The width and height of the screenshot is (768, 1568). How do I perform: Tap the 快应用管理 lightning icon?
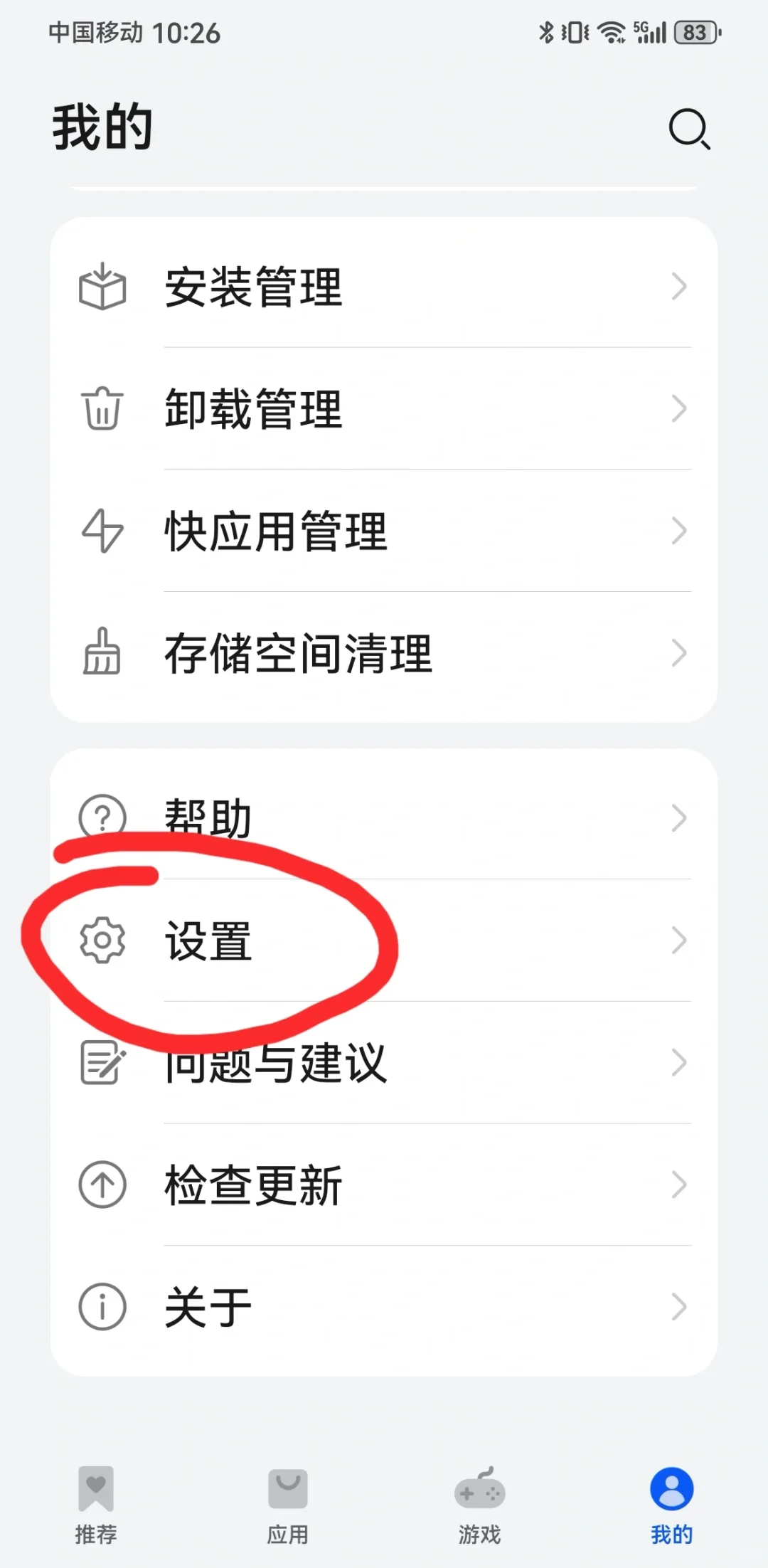(102, 531)
